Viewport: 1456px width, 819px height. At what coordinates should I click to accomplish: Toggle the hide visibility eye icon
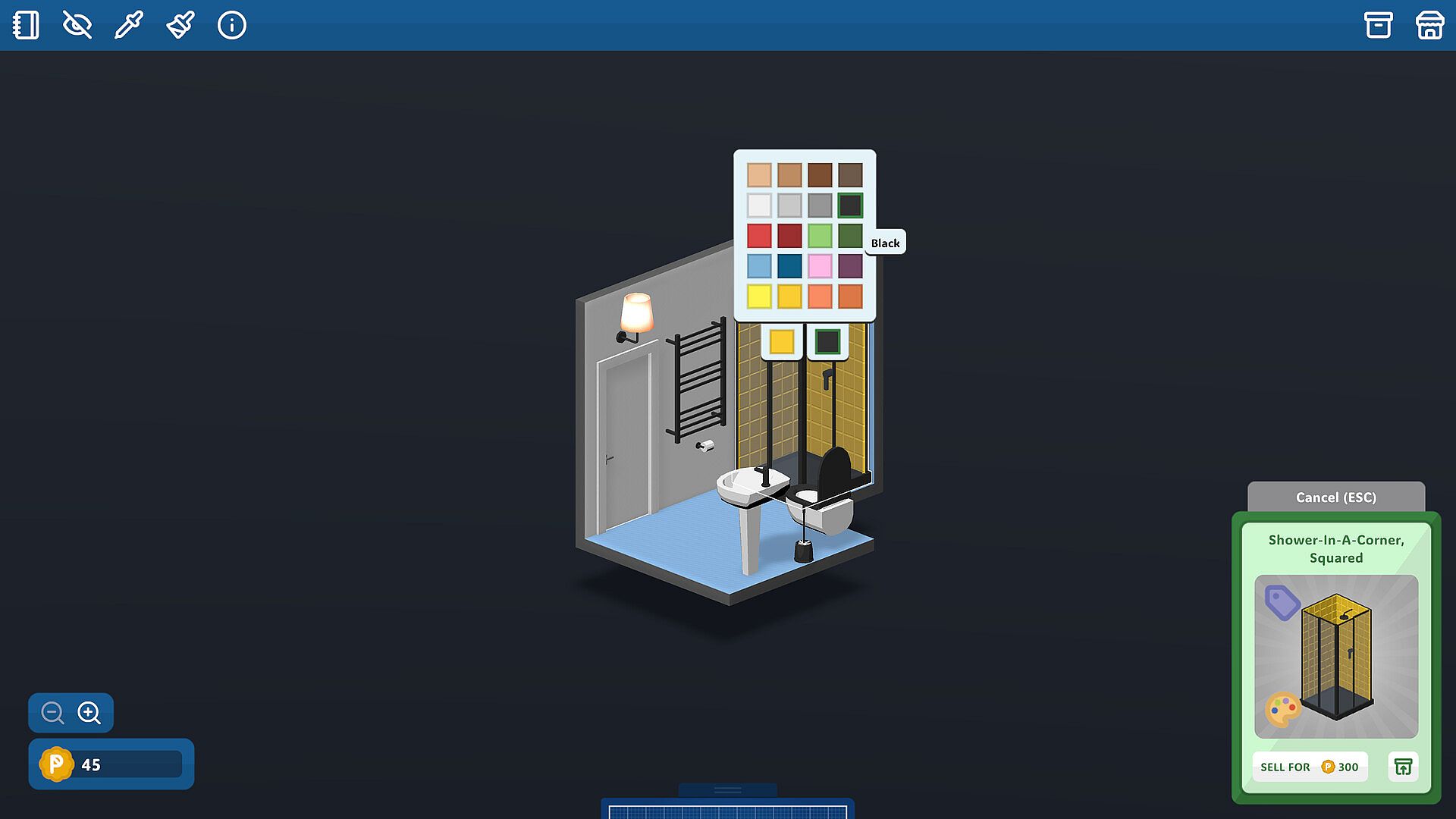pyautogui.click(x=77, y=25)
